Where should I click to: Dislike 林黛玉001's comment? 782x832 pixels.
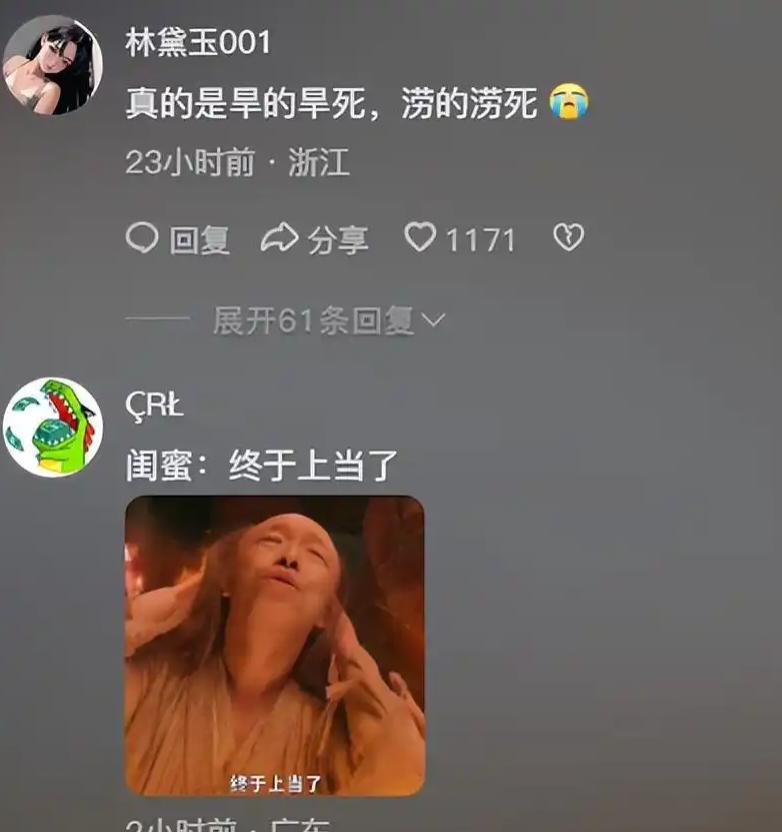pos(568,238)
